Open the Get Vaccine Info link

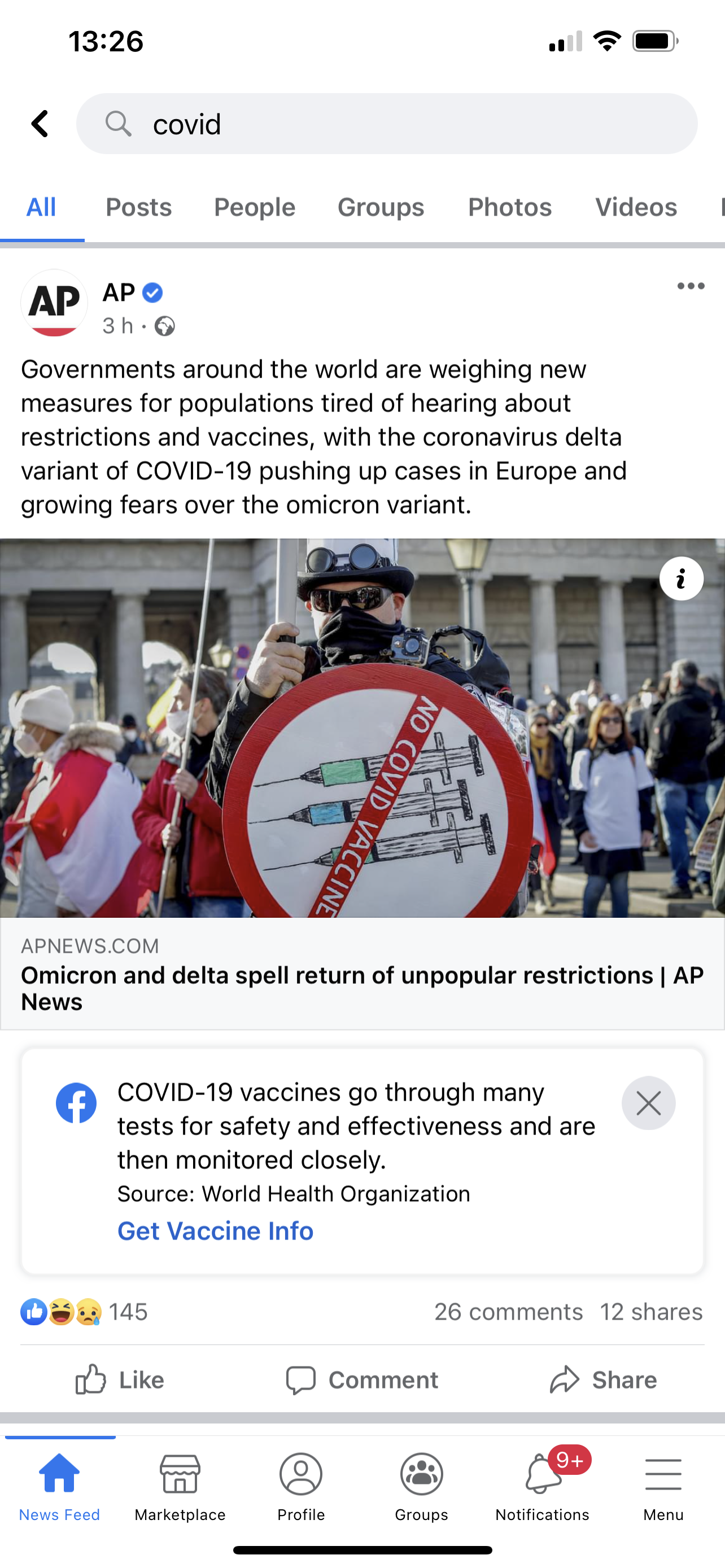215,1230
